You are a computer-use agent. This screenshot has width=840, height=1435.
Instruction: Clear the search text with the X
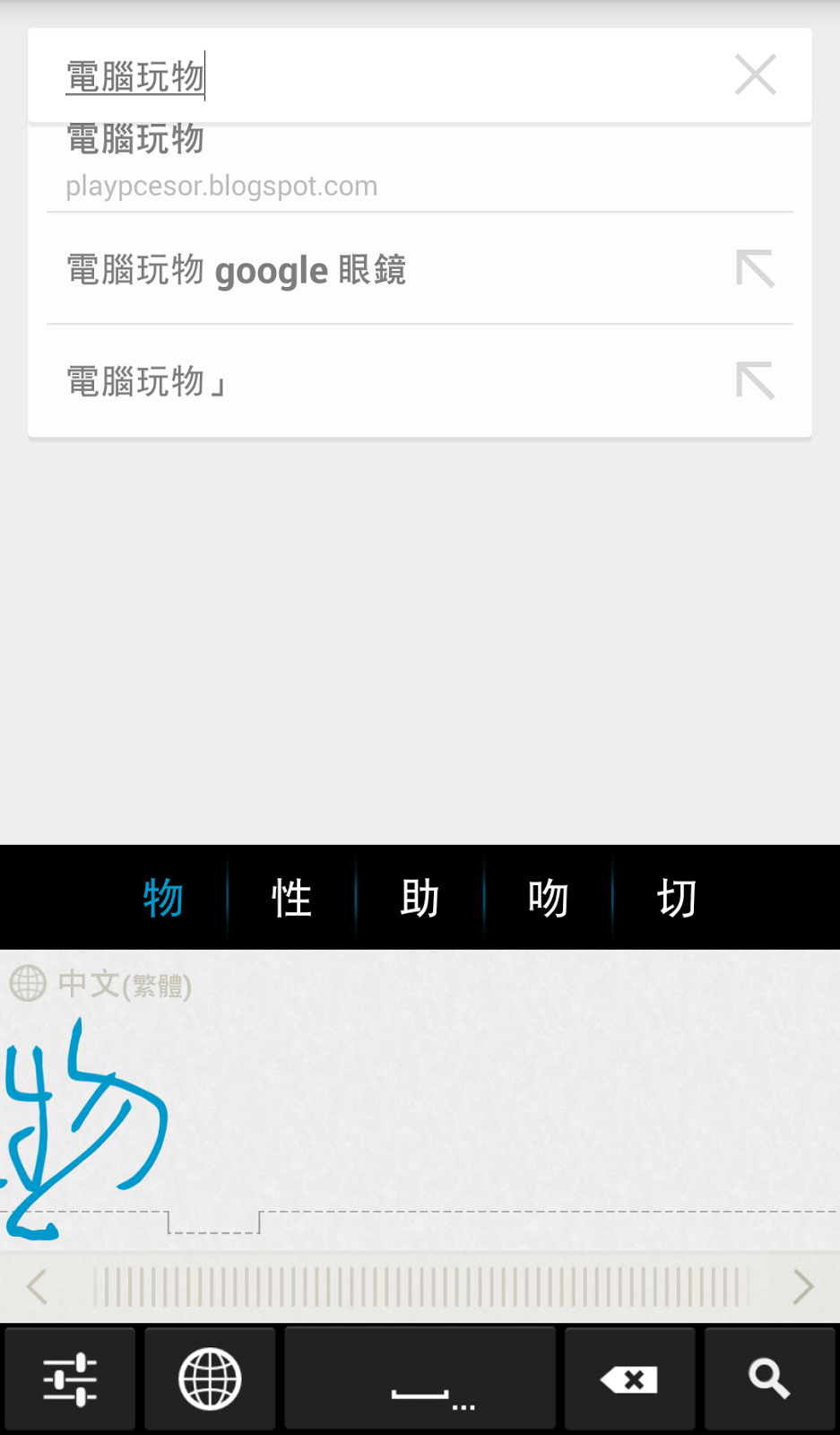click(755, 74)
